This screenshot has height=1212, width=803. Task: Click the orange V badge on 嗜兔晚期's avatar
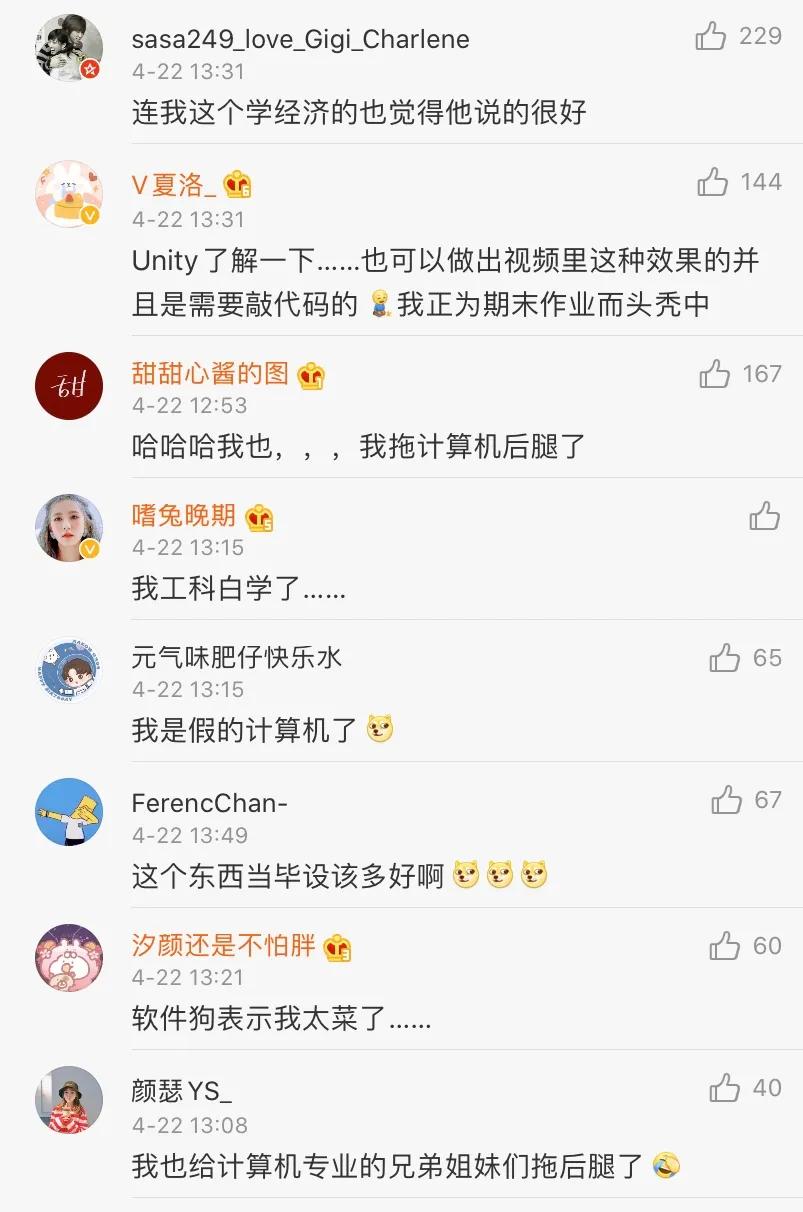[x=92, y=548]
